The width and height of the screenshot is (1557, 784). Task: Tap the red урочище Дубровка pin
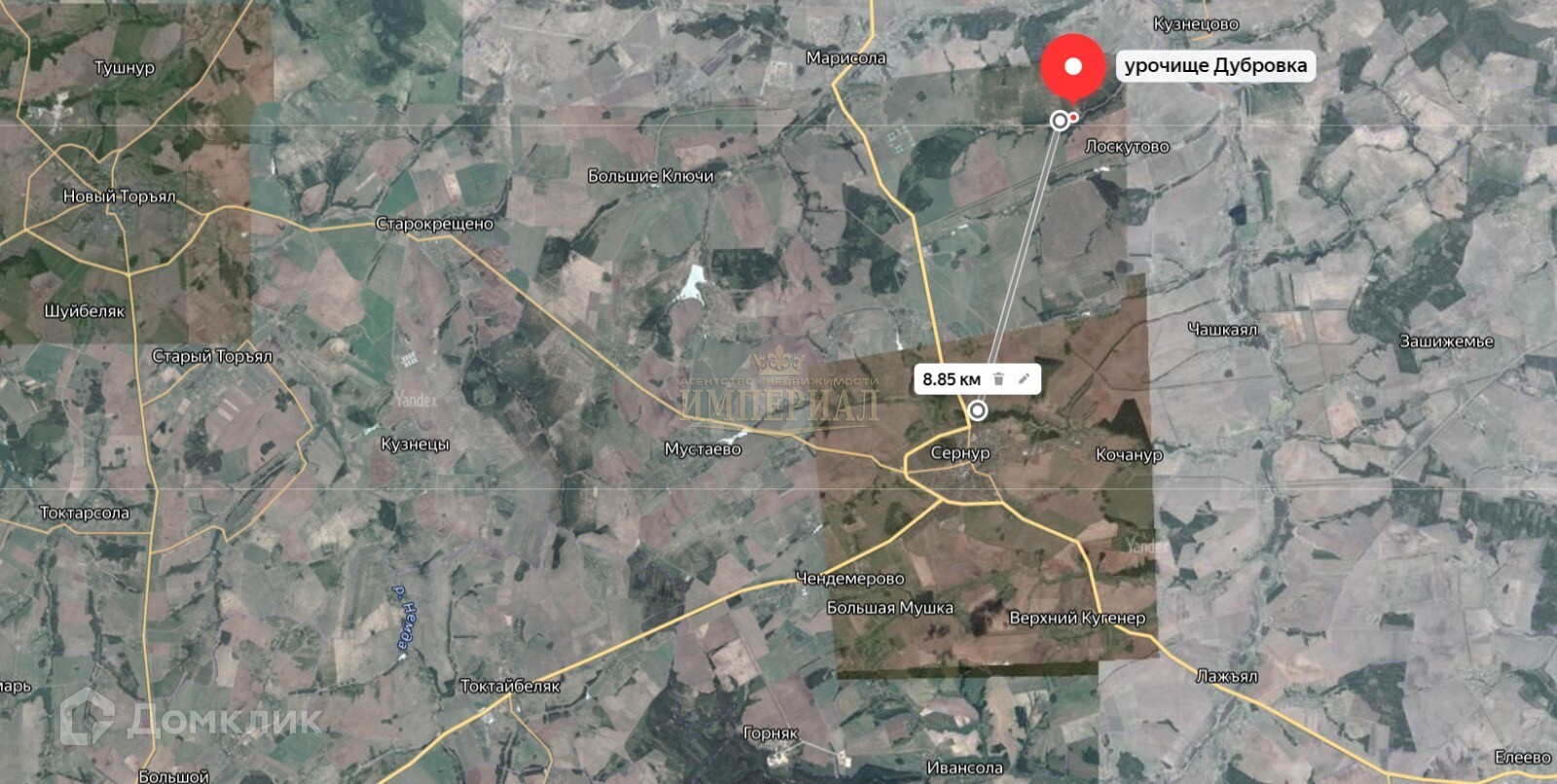1073,66
